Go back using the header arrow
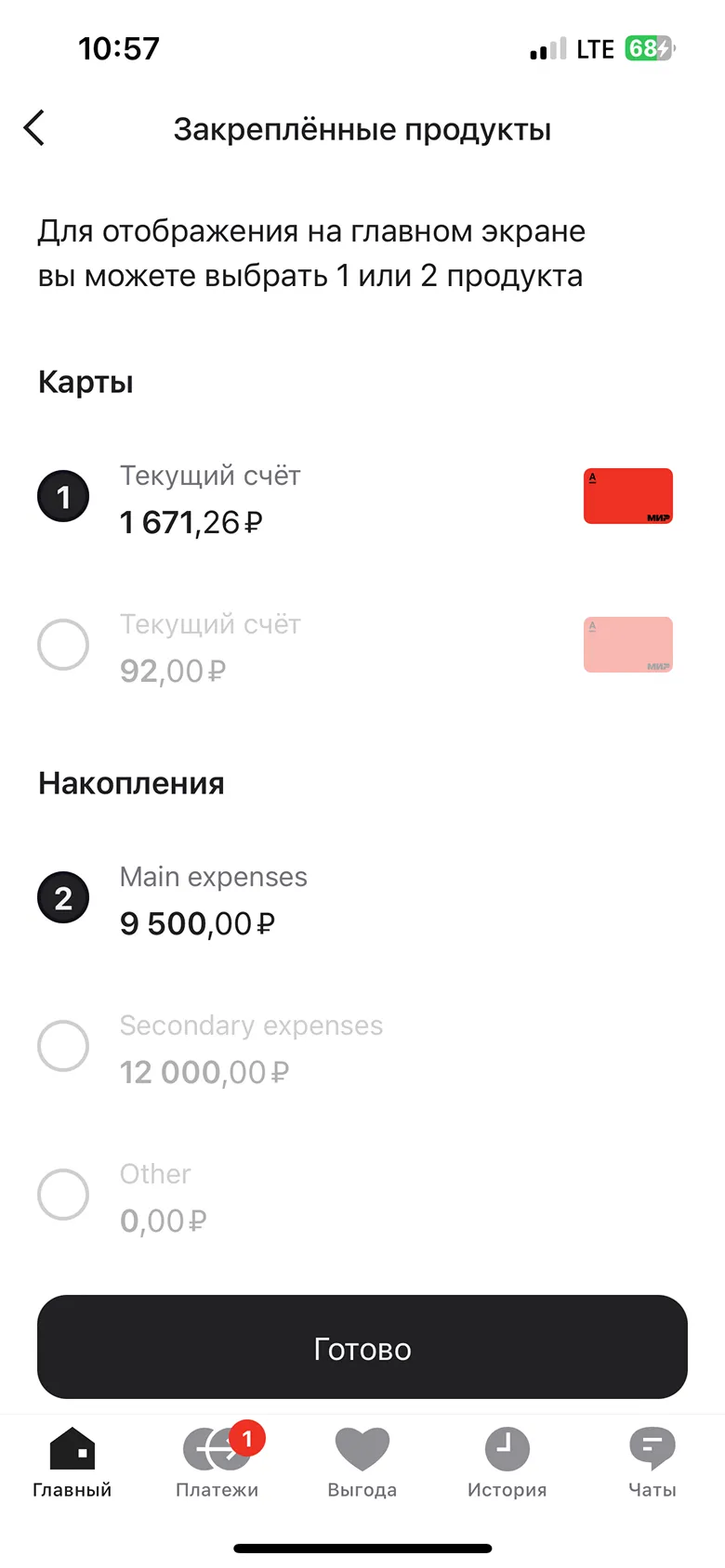The width and height of the screenshot is (725, 1568). pyautogui.click(x=34, y=128)
